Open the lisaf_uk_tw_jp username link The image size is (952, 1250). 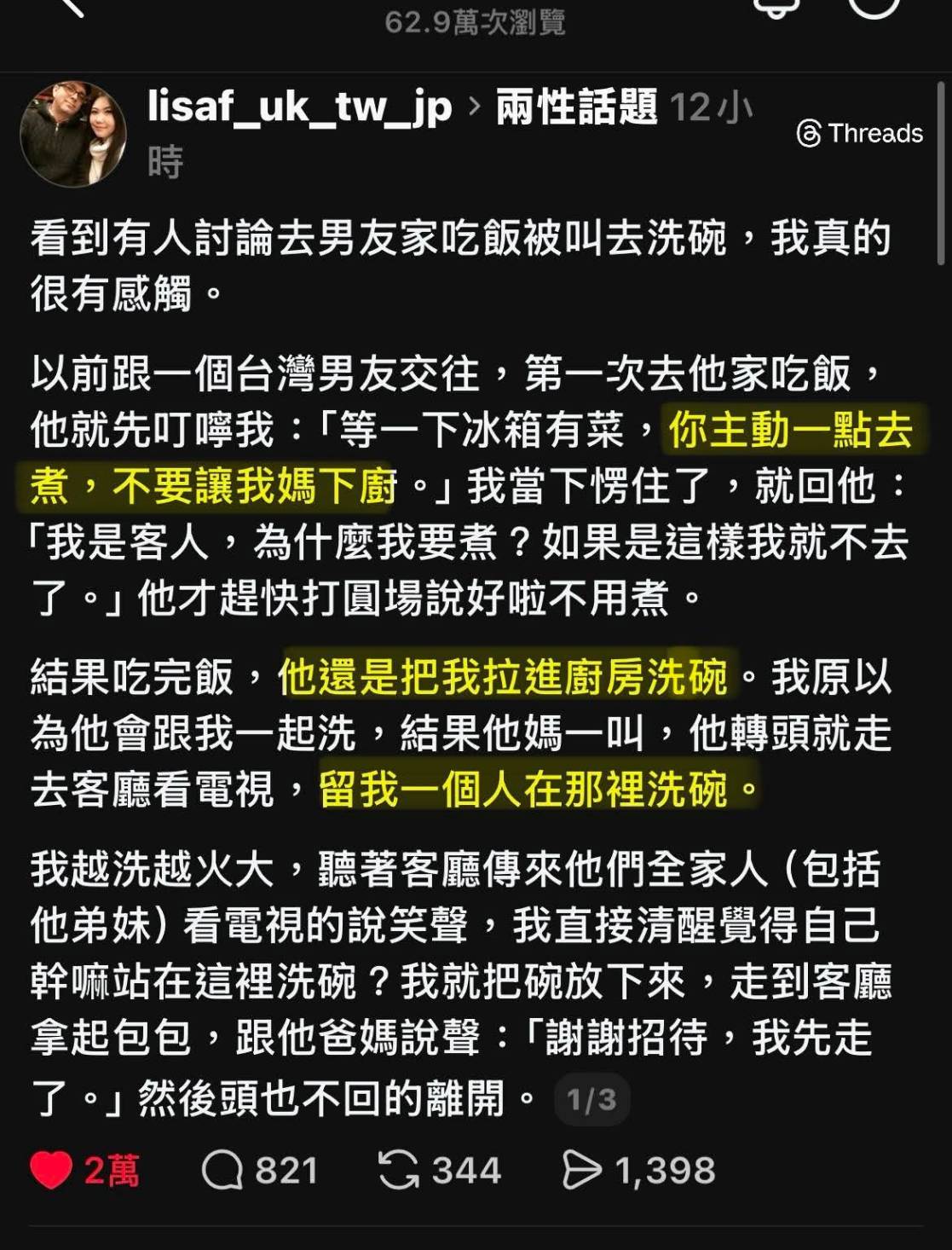tap(299, 107)
